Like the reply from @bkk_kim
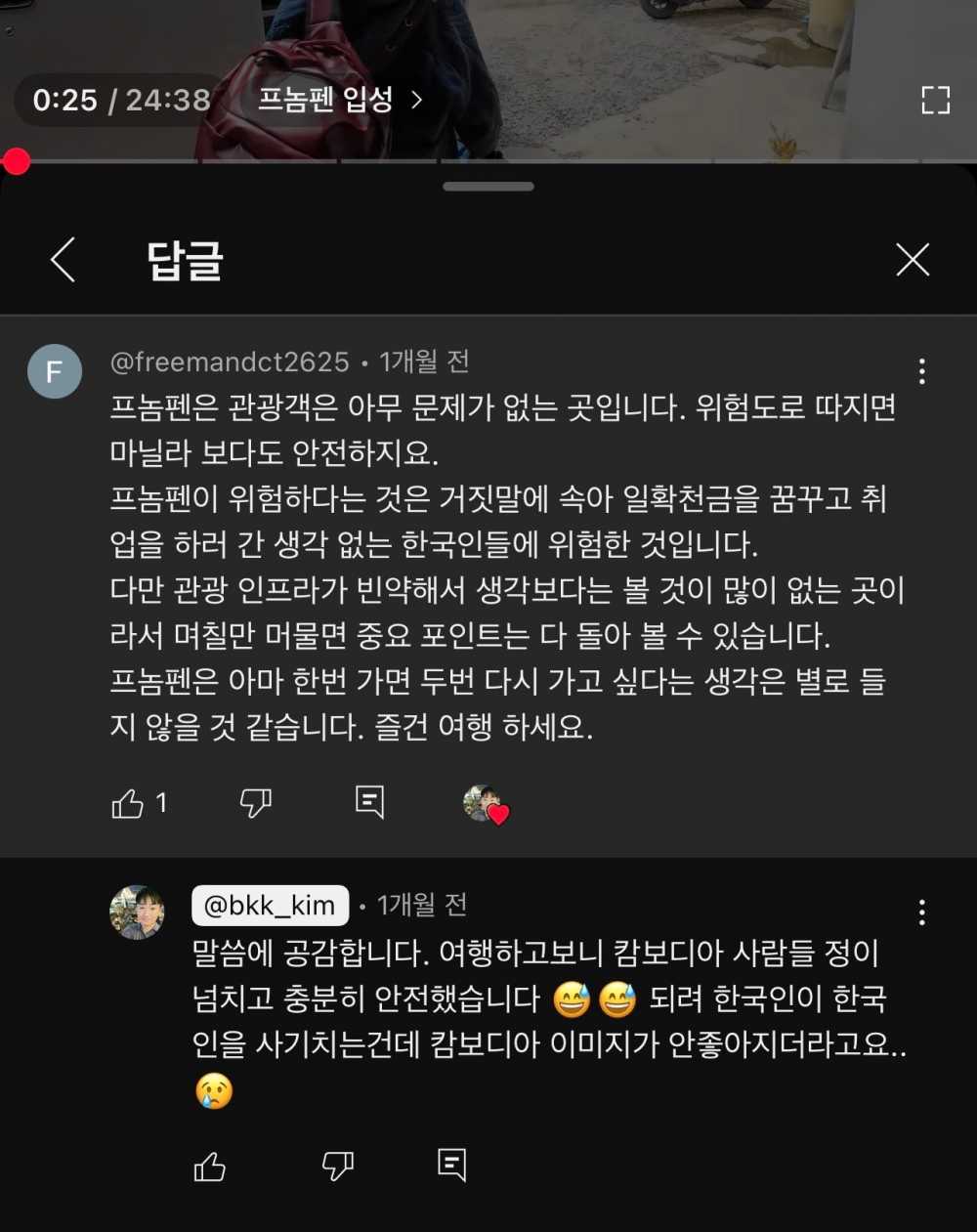Screen dimensions: 977x1232 tap(210, 1166)
